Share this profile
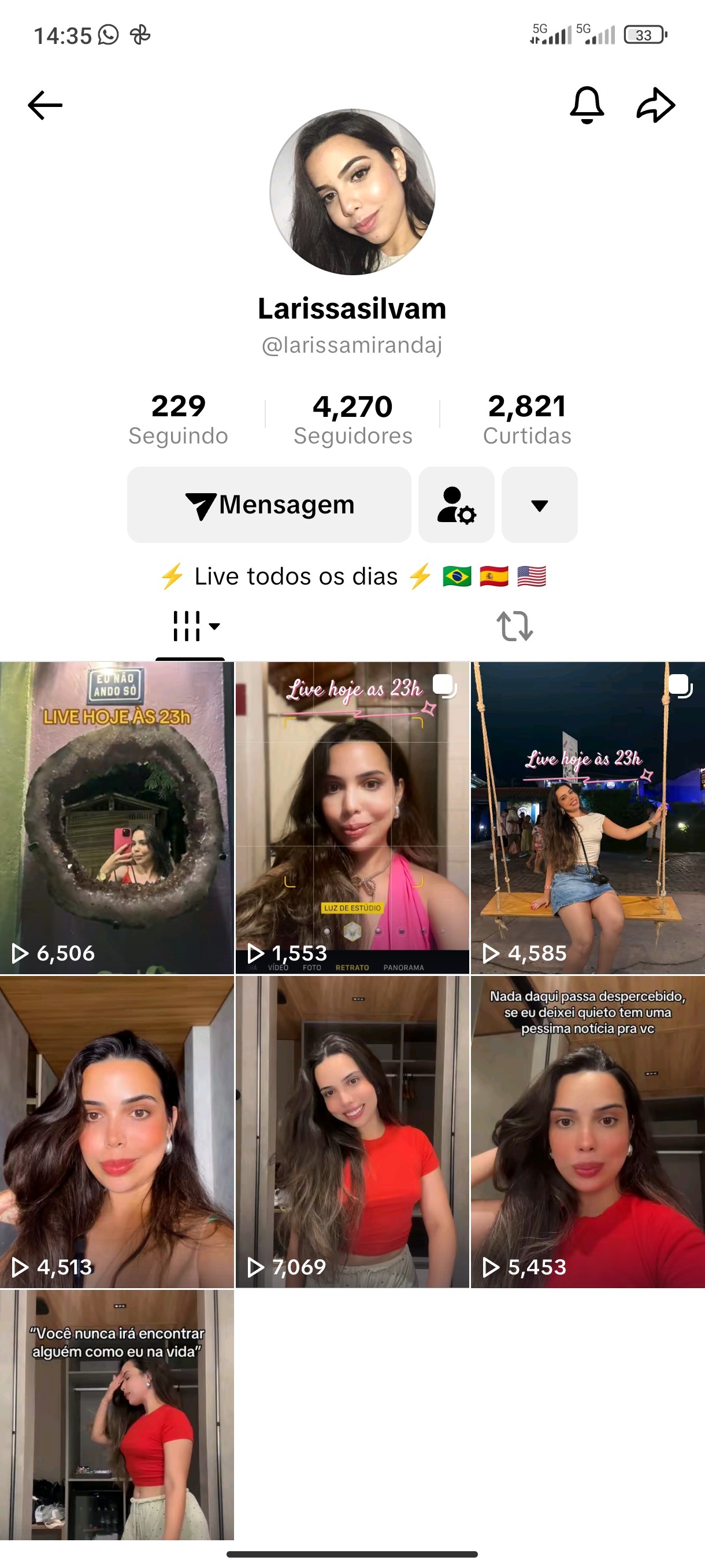Screen dimensions: 705x1568 click(x=656, y=105)
